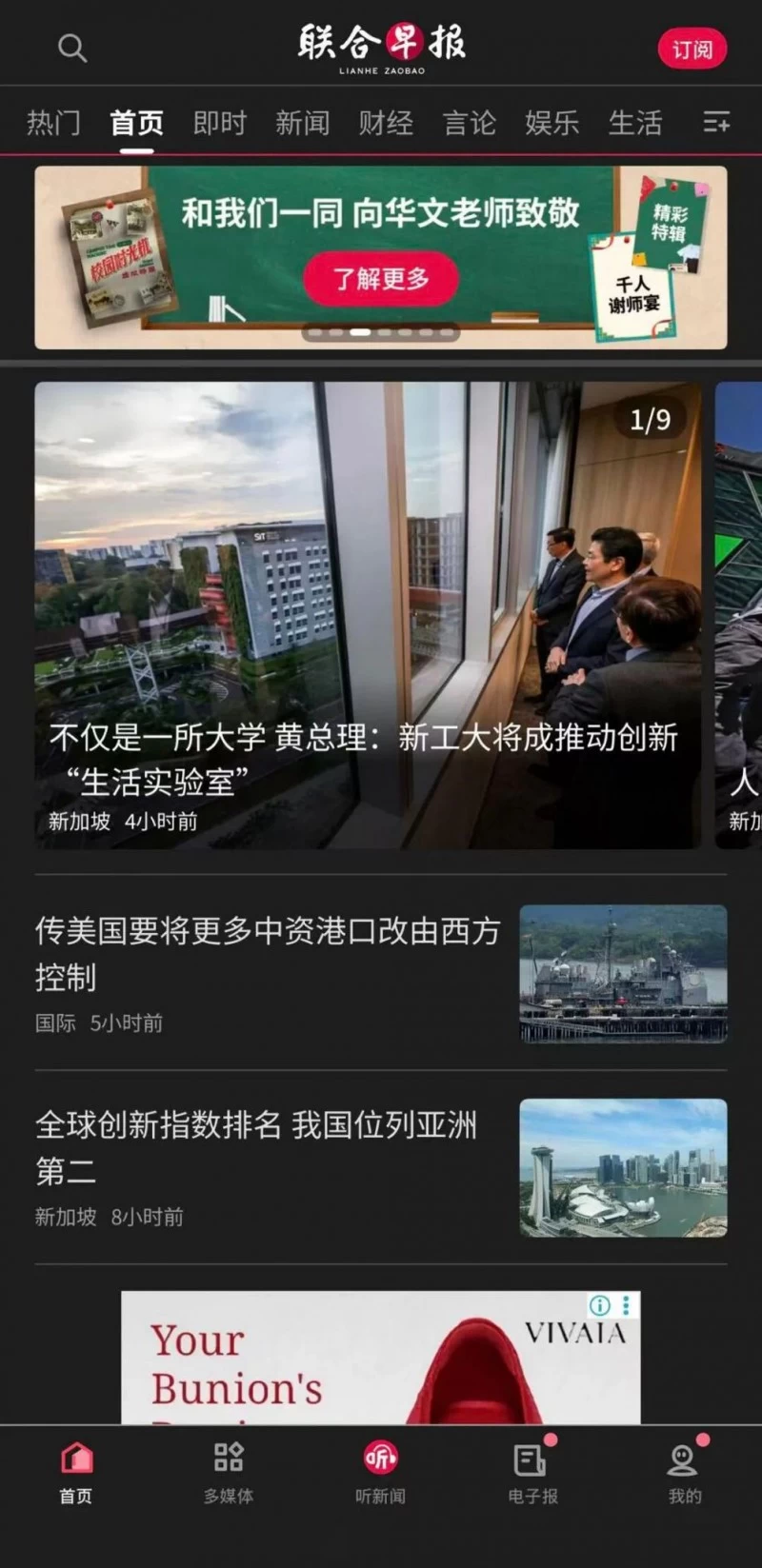This screenshot has height=1568, width=762.
Task: Select the 娱乐 entertainment tab
Action: 552,122
